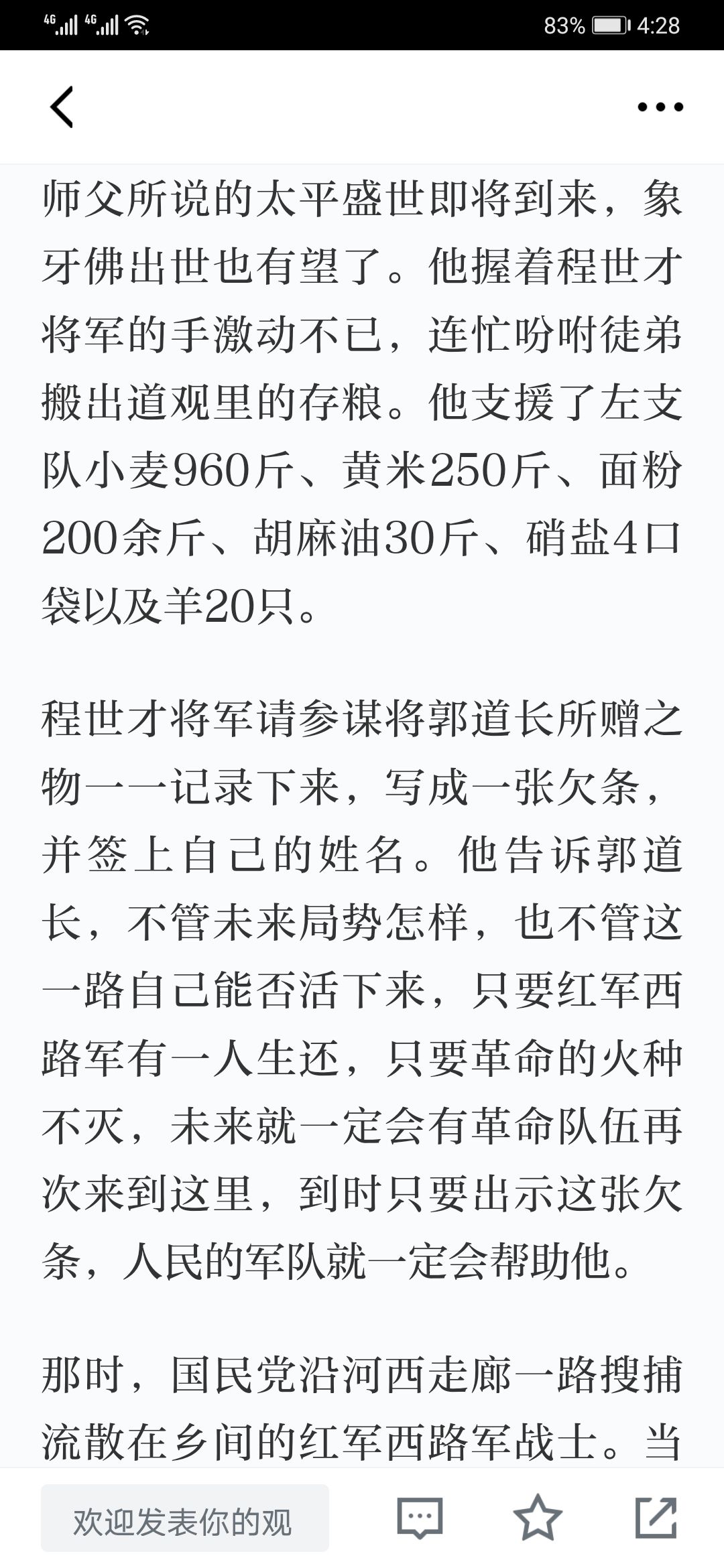Open the comments speech-bubble icon
Viewport: 724px width, 1568px height.
420,1518
